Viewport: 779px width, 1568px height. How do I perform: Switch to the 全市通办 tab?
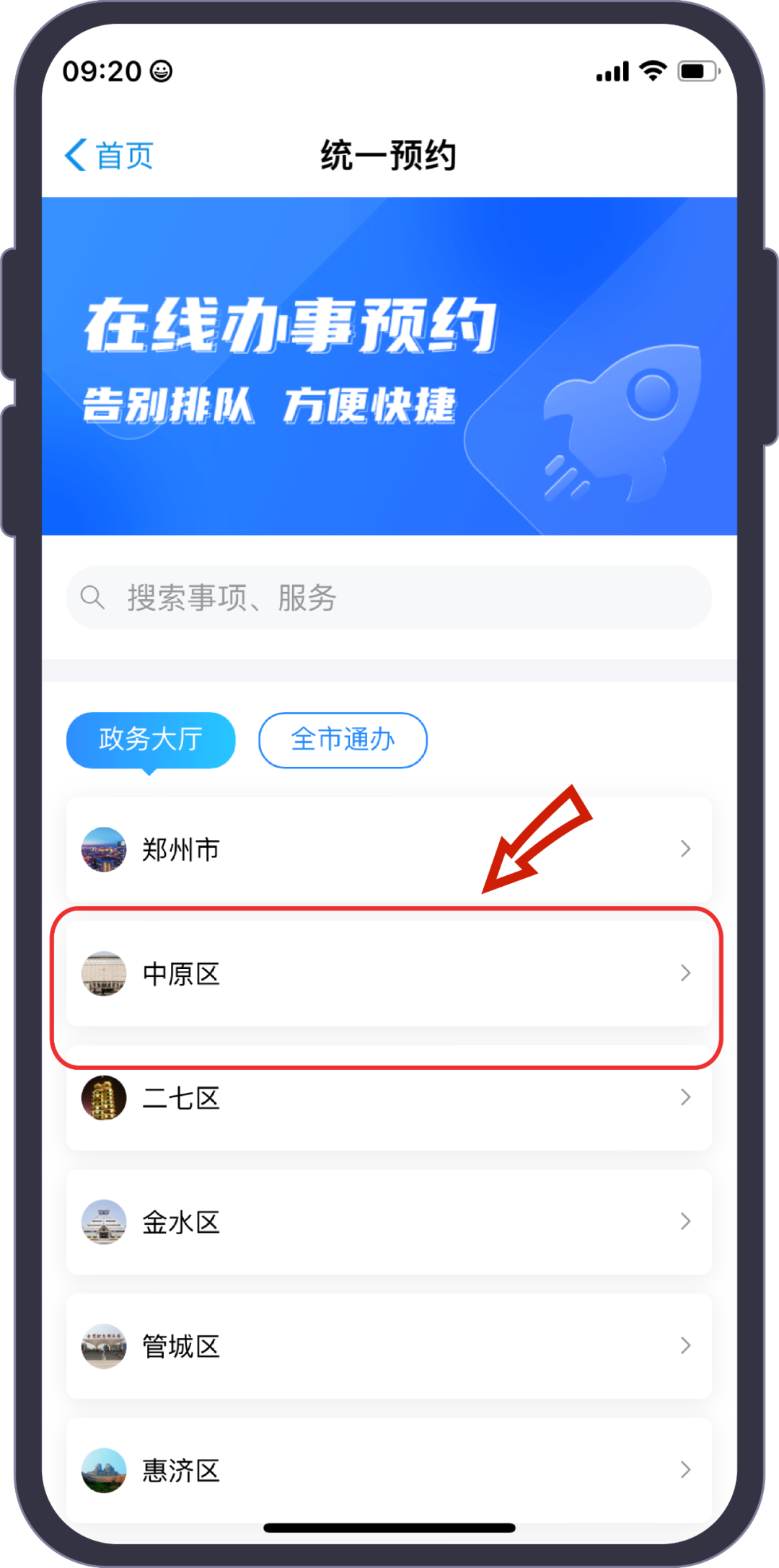coord(343,740)
